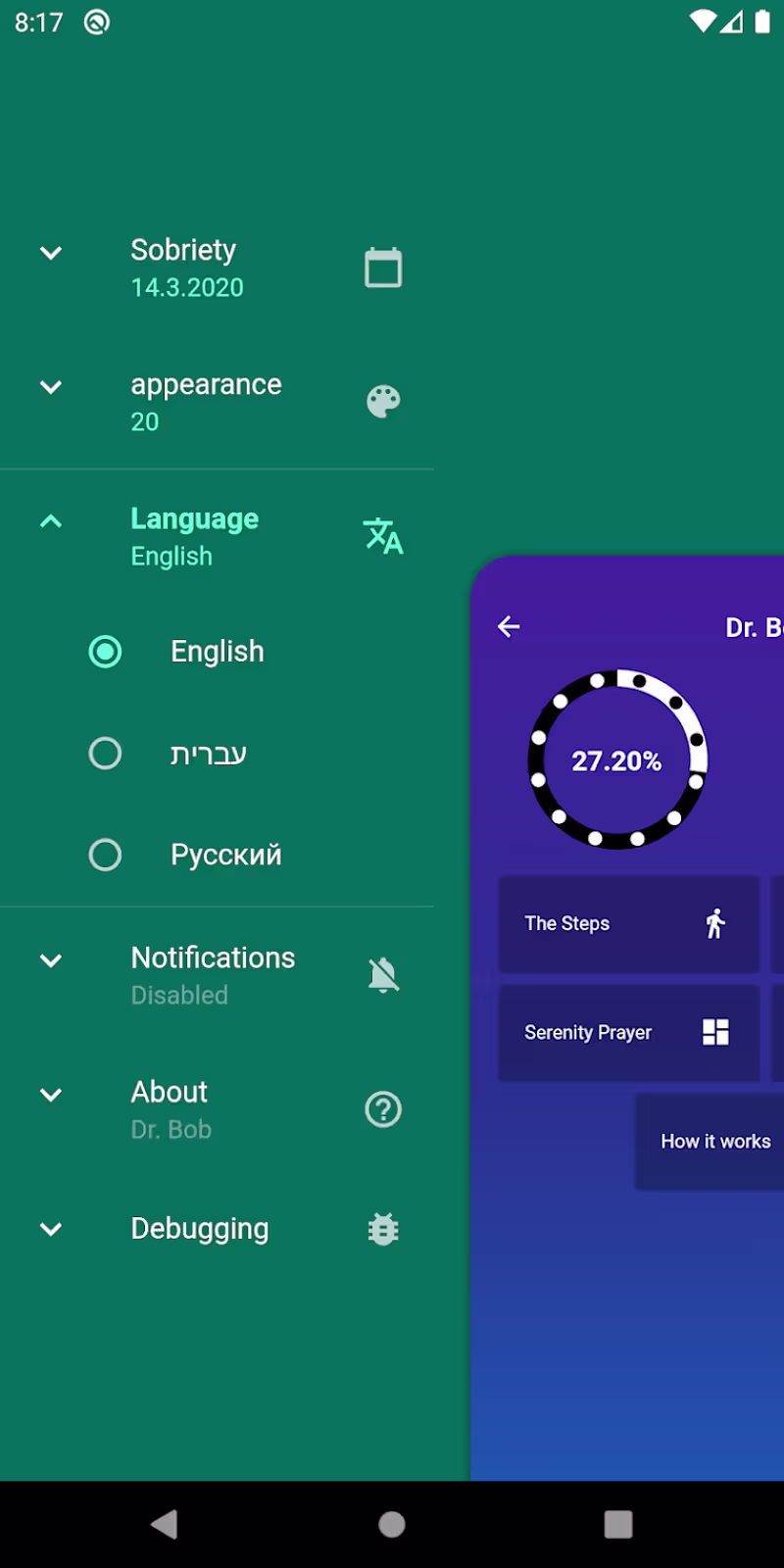Select the Русский language option
Screen dimensions: 784x1568
(106, 855)
